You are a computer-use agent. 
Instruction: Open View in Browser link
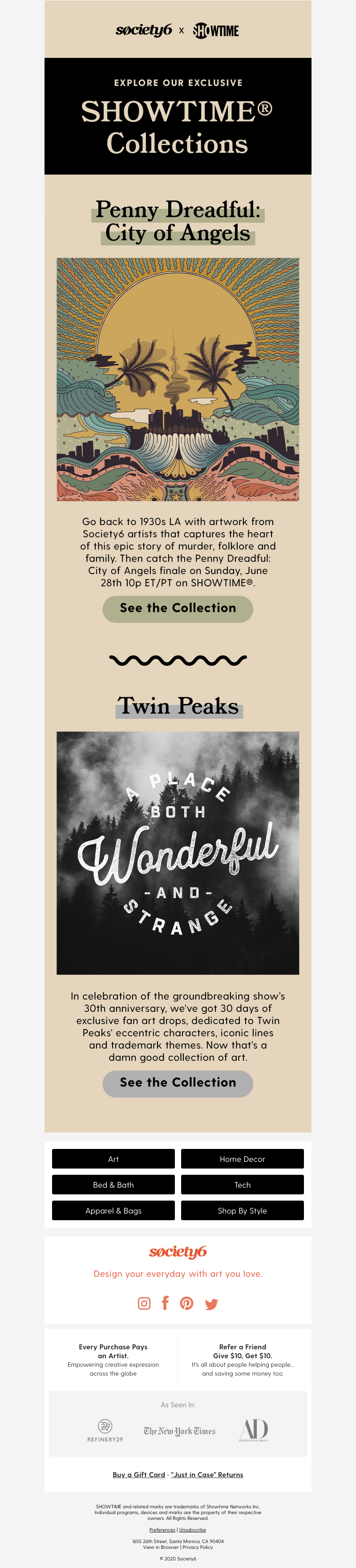161,1547
